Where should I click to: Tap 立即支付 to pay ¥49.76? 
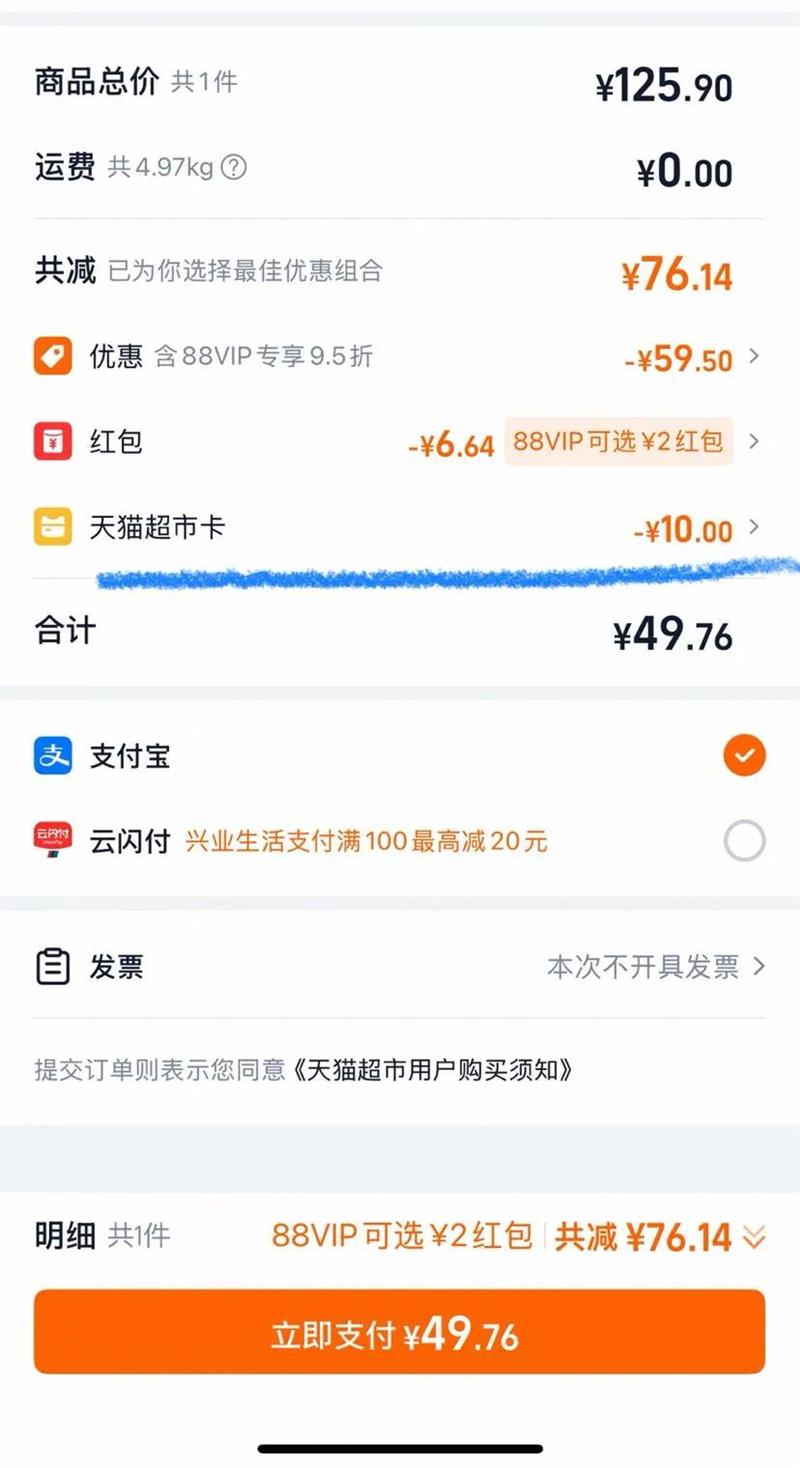(x=399, y=1332)
